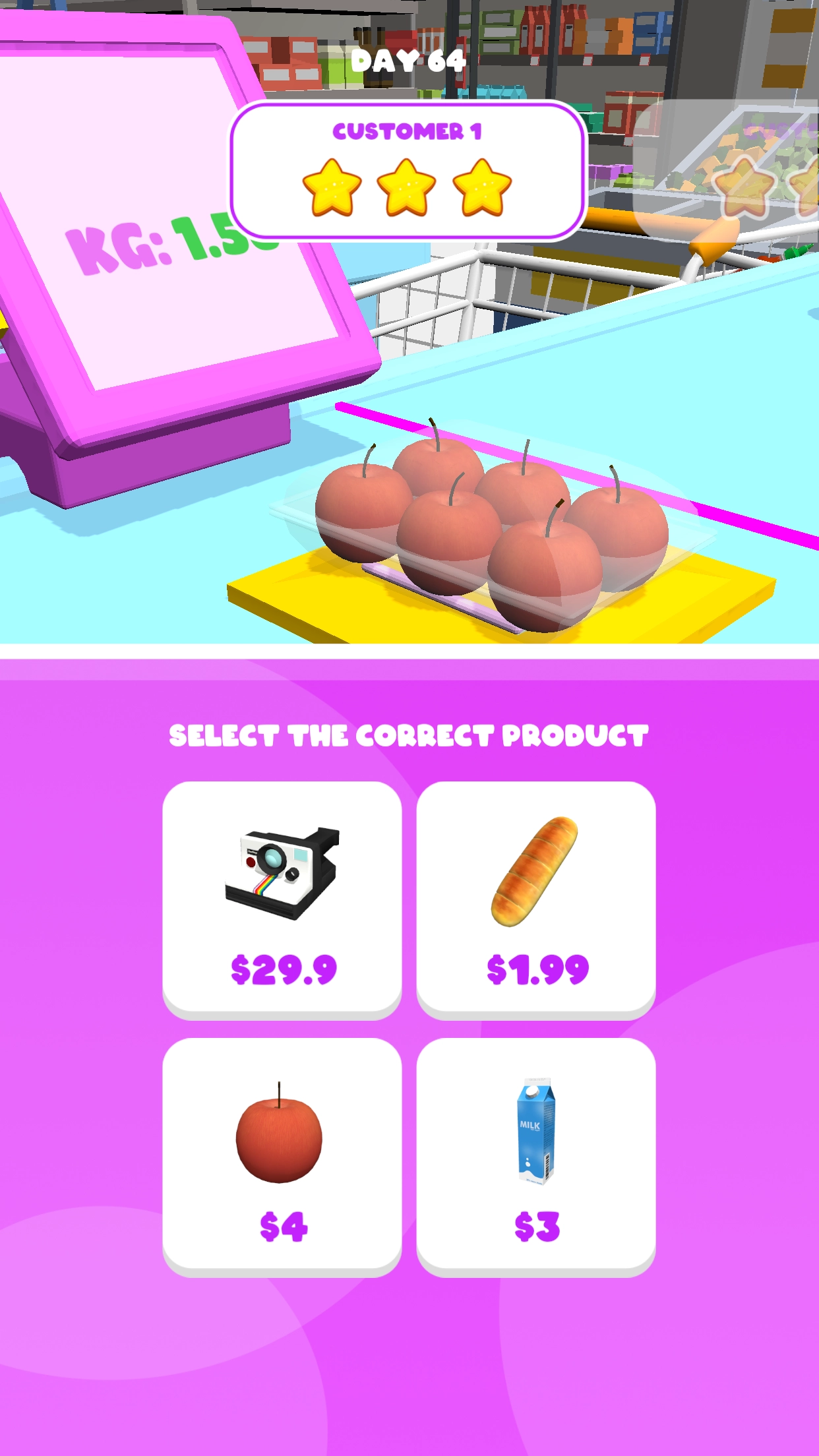This screenshot has width=819, height=1456.
Task: Pick the apple card priced $4
Action: point(282,1157)
